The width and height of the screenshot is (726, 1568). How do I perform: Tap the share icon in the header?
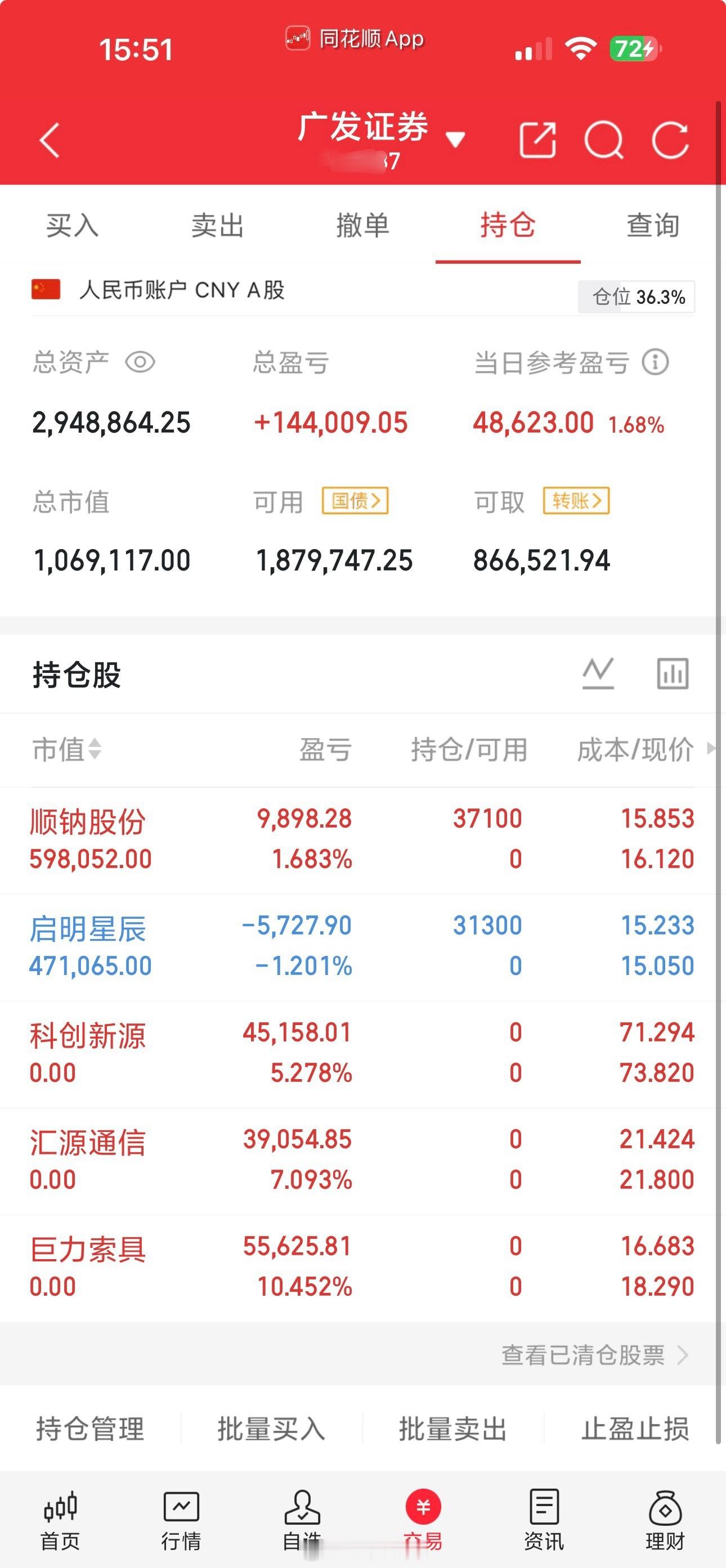click(x=537, y=141)
